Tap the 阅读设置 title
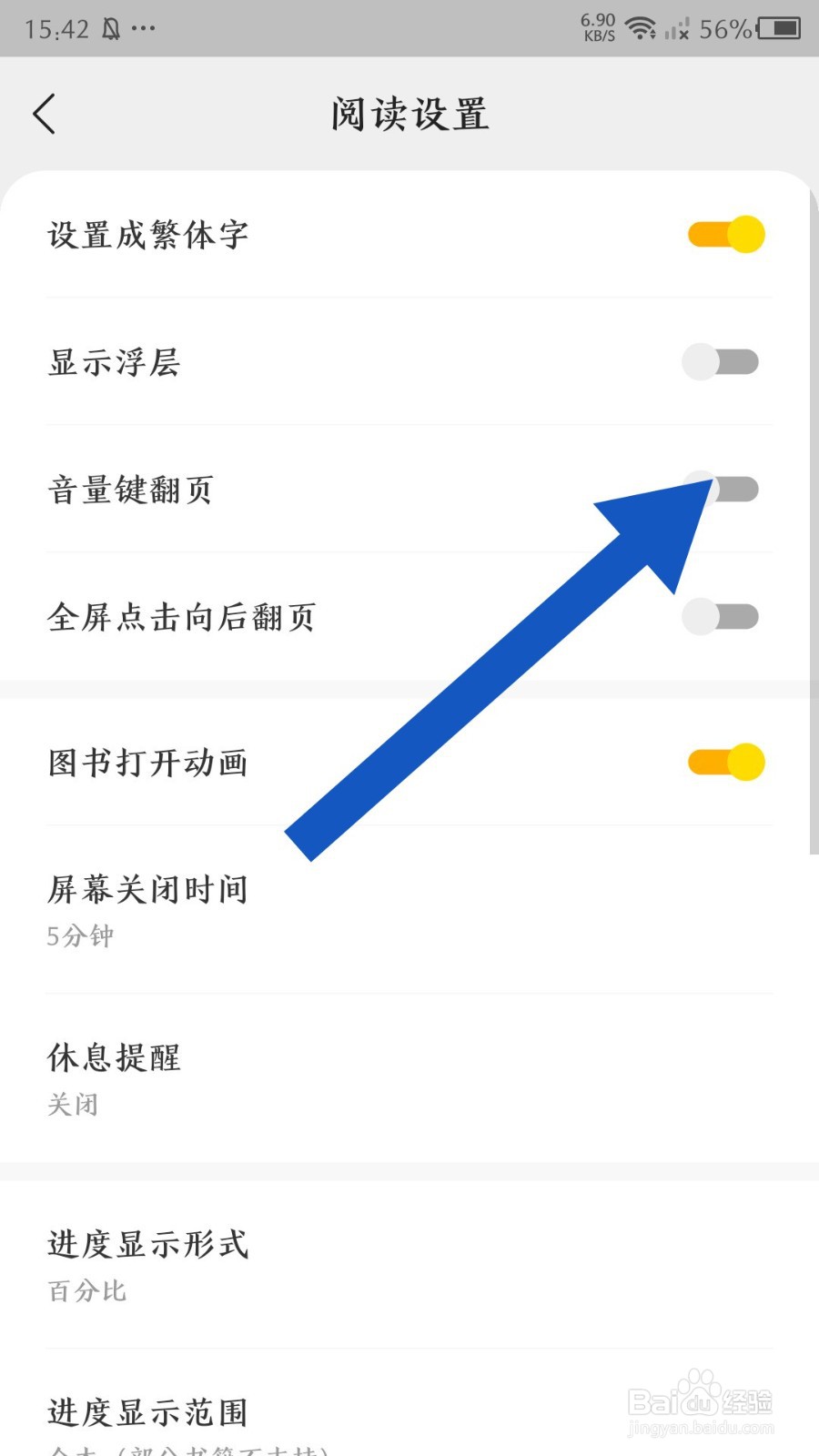This screenshot has height=1456, width=819. 409,114
